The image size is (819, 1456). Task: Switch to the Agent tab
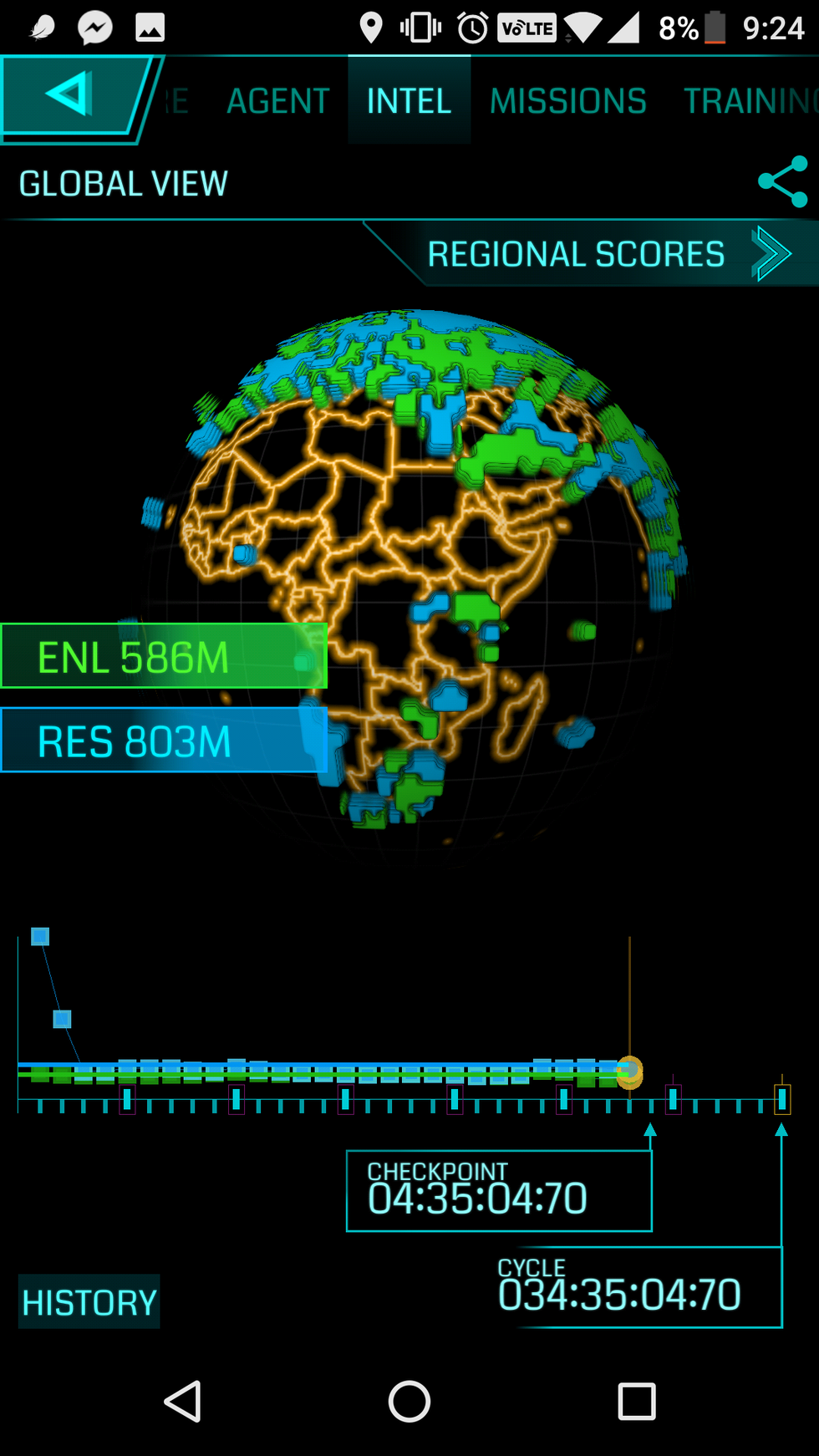[x=278, y=101]
